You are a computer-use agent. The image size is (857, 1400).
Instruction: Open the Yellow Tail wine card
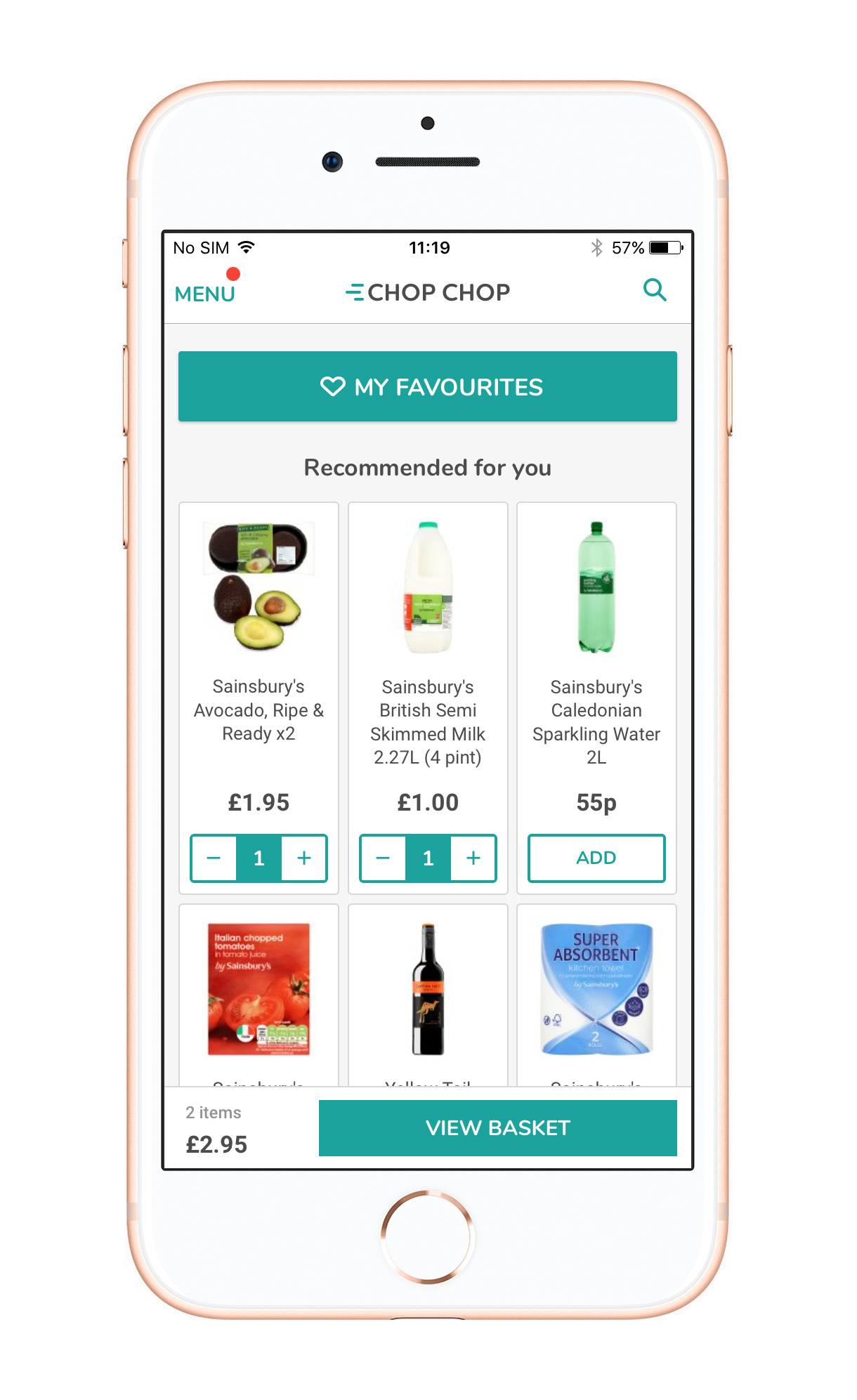tap(427, 990)
